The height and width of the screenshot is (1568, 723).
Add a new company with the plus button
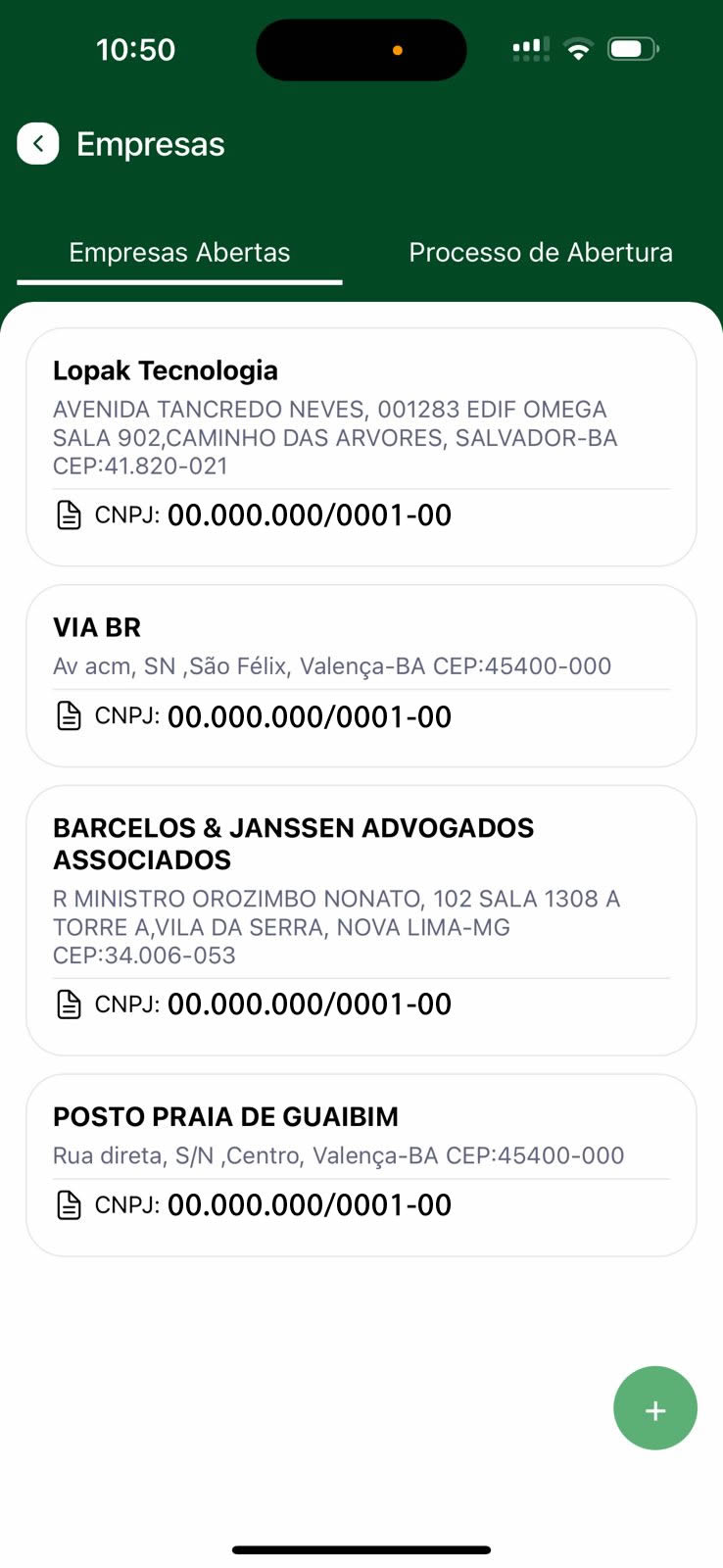click(x=654, y=1408)
